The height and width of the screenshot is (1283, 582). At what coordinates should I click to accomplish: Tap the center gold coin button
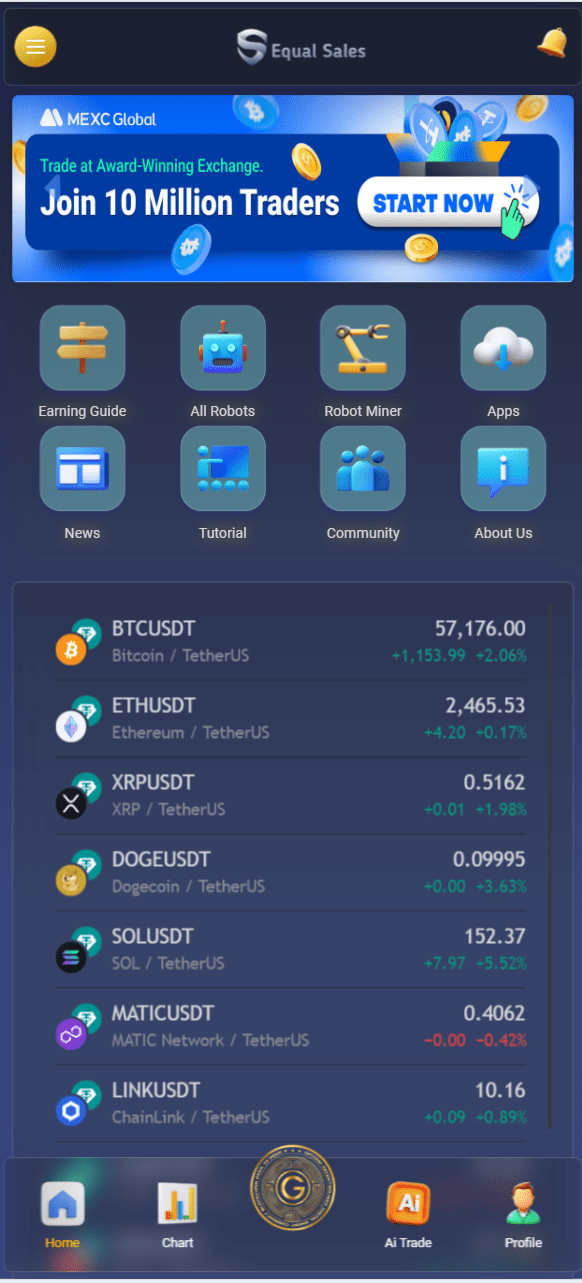pyautogui.click(x=293, y=1188)
